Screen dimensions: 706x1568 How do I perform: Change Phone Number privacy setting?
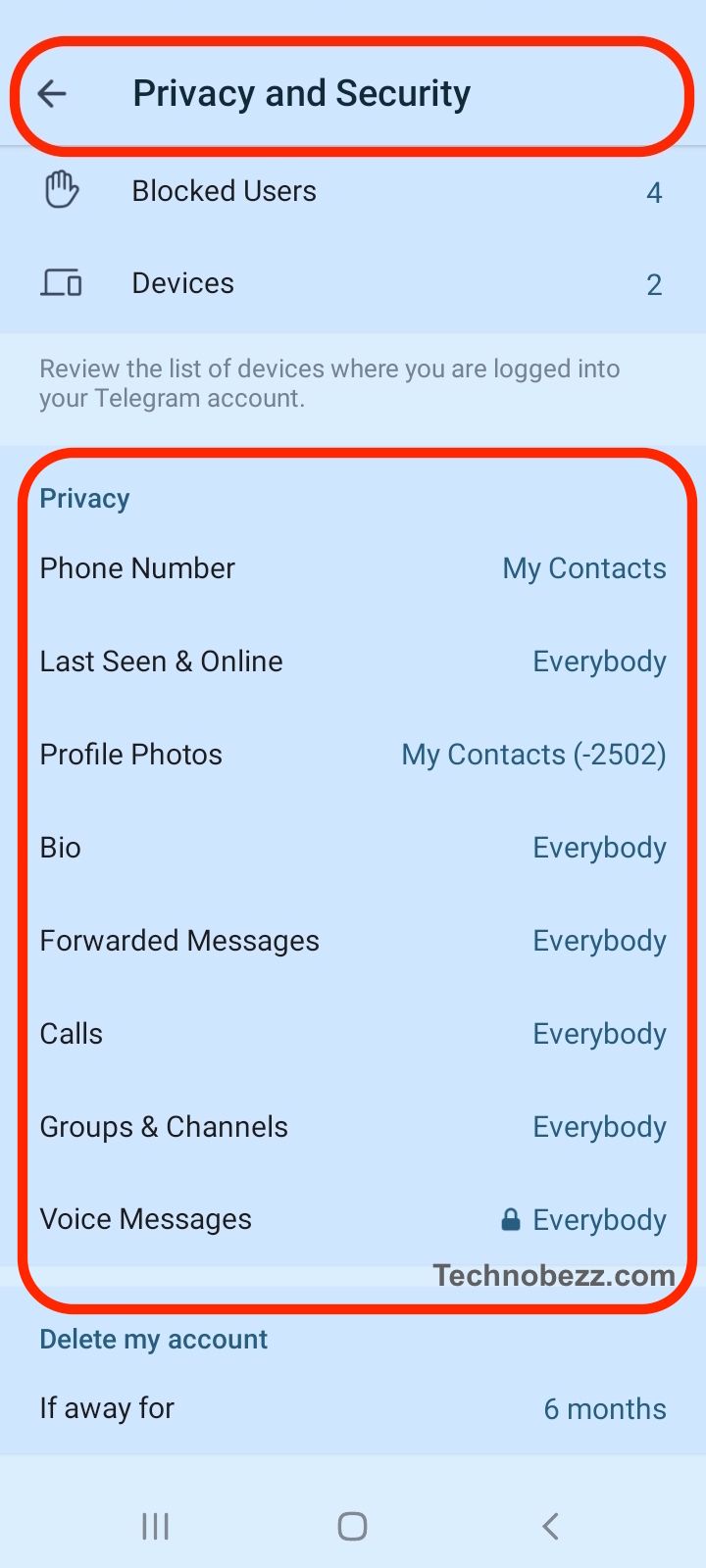coord(353,568)
